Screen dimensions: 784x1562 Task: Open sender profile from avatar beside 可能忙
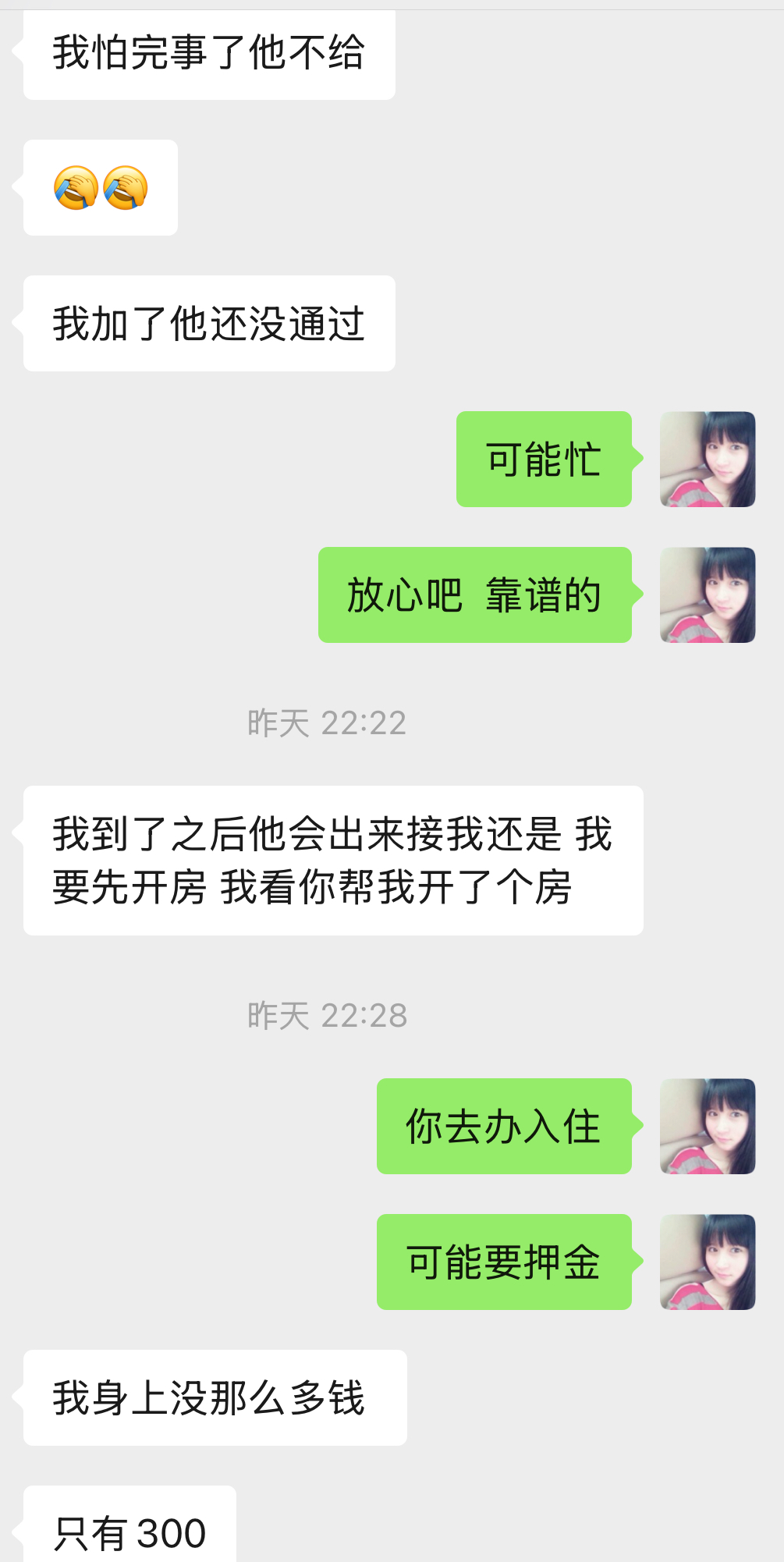[708, 459]
